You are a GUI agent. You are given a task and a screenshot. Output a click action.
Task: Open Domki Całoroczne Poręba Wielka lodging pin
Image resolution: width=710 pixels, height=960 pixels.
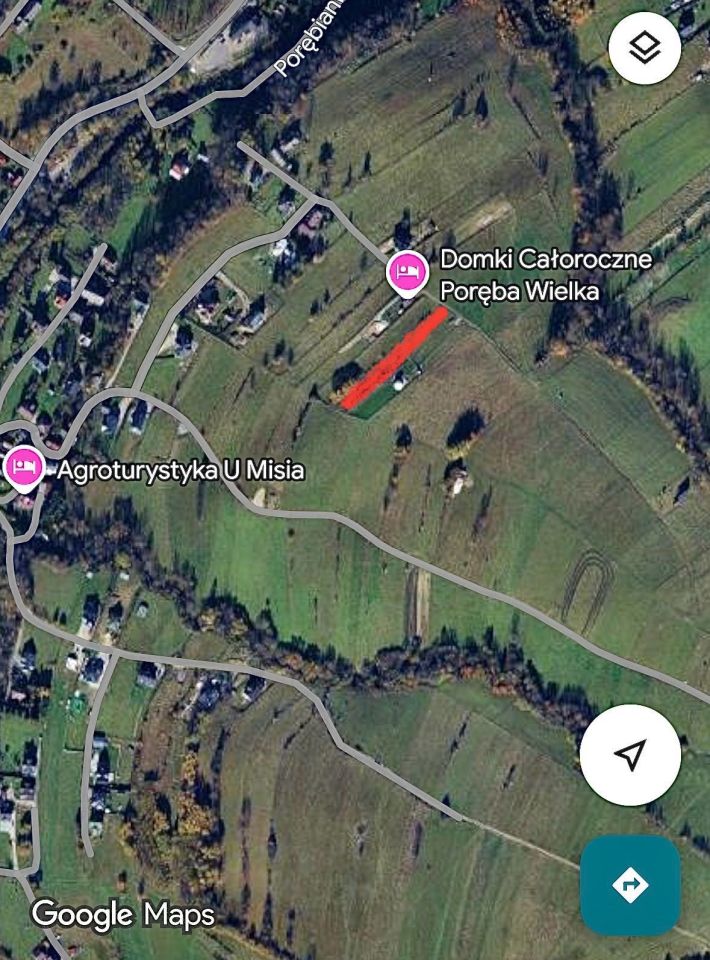tap(405, 273)
